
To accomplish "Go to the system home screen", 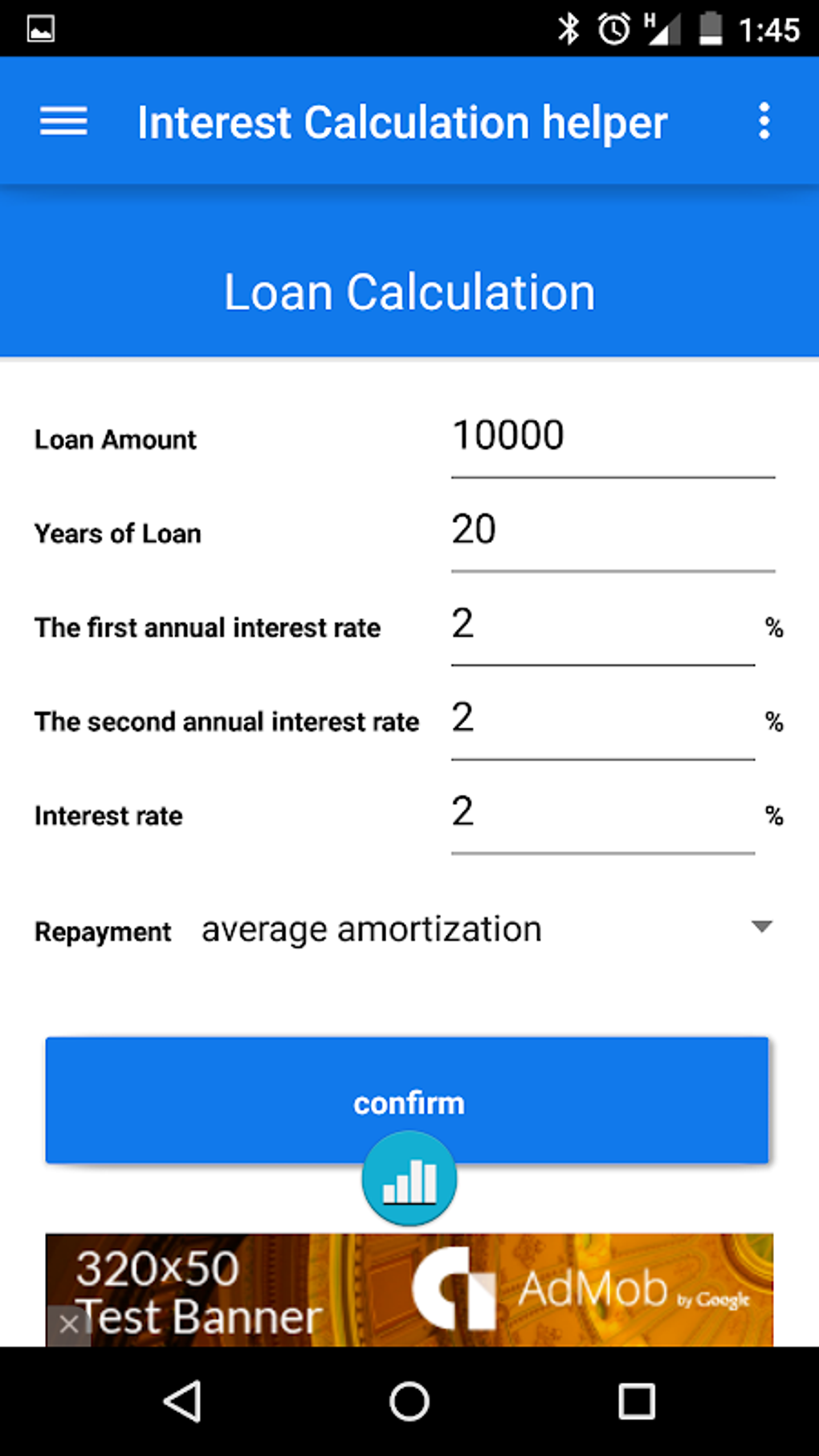I will coord(409,1401).
